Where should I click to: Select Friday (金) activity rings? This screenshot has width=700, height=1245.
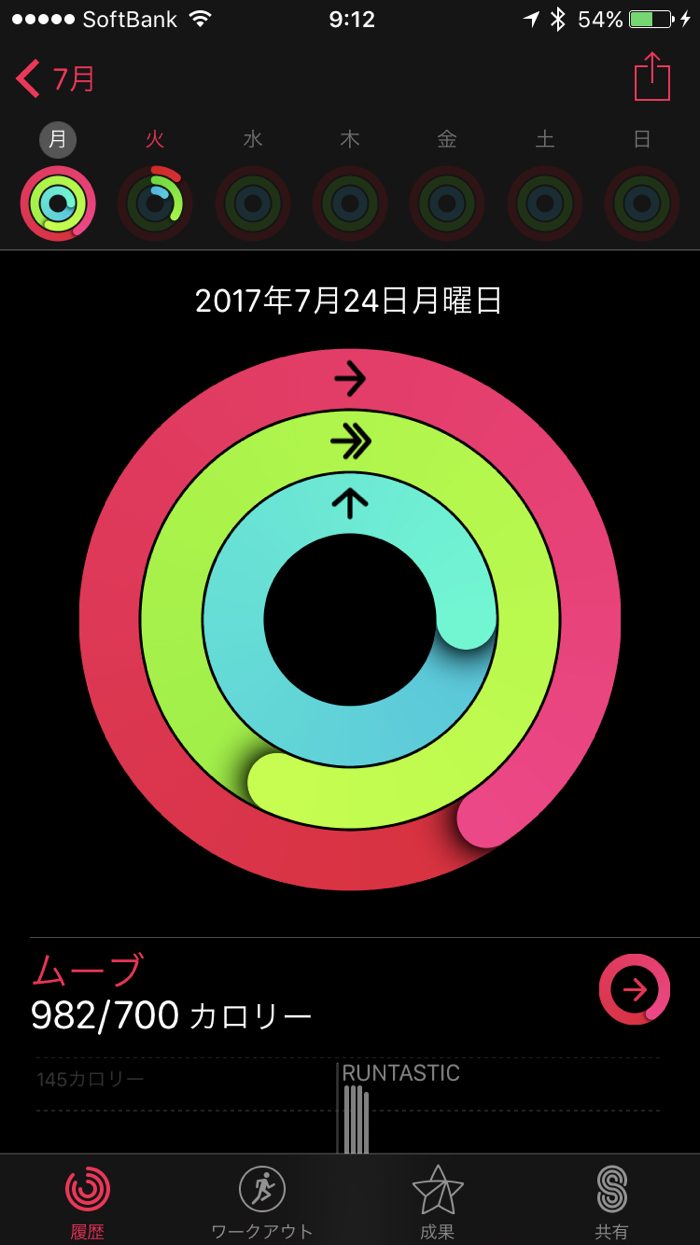[x=447, y=201]
